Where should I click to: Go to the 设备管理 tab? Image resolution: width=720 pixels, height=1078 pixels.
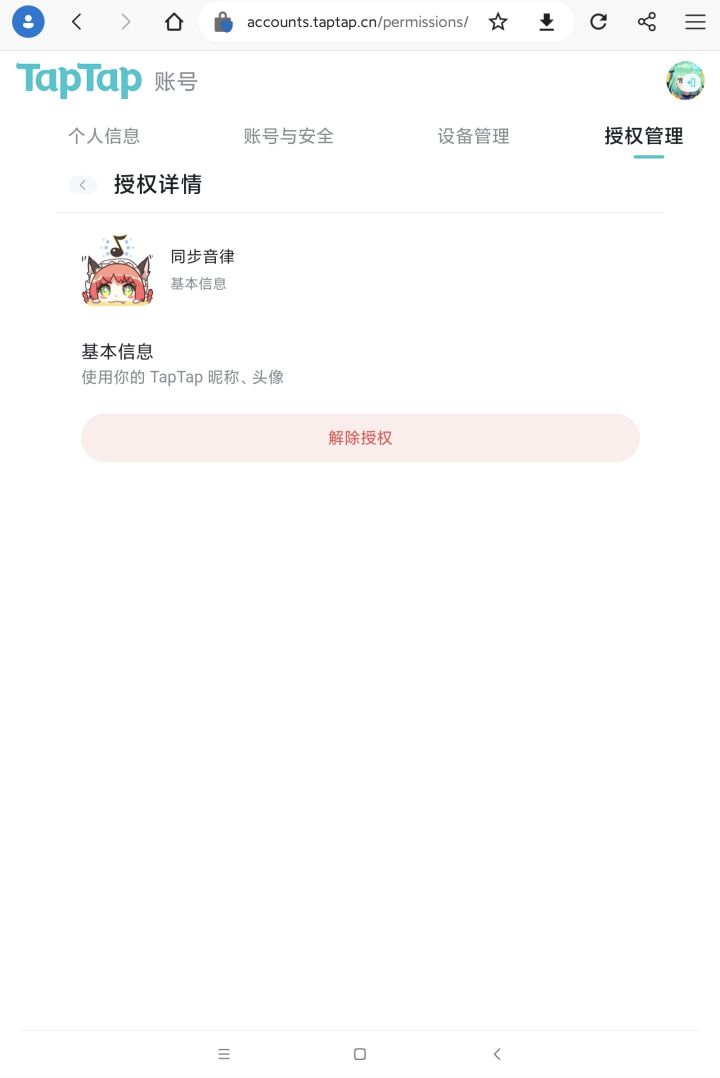click(473, 136)
